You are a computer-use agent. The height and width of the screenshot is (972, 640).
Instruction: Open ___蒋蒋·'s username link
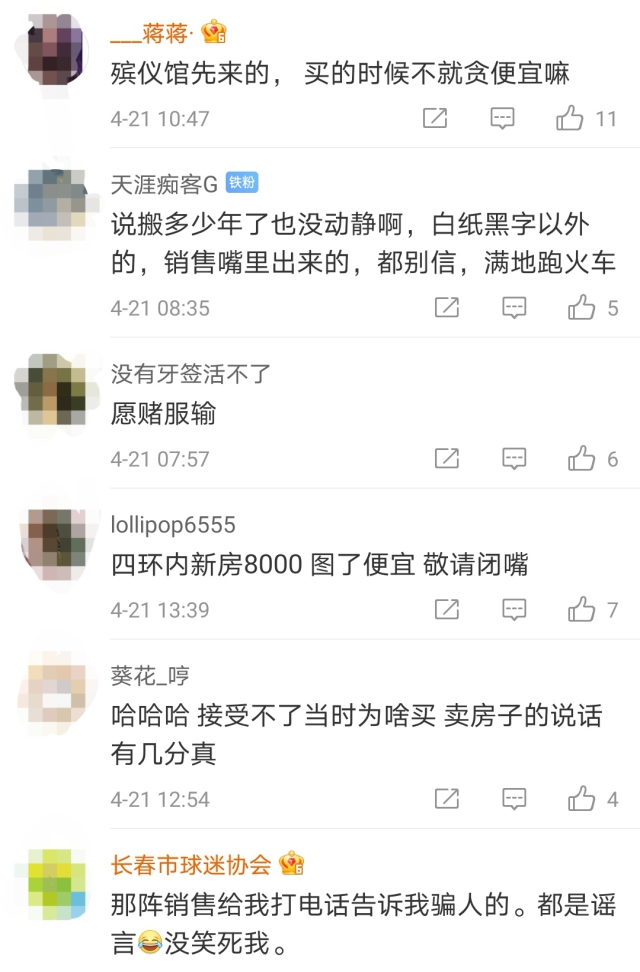click(152, 33)
